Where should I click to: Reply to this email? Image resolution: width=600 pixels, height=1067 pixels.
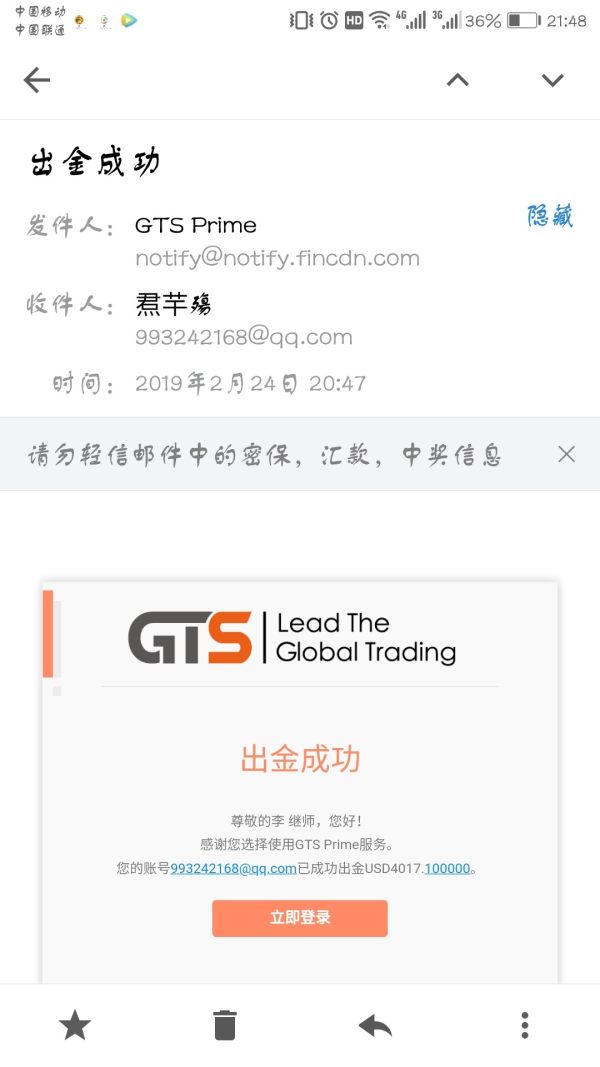click(x=375, y=1024)
